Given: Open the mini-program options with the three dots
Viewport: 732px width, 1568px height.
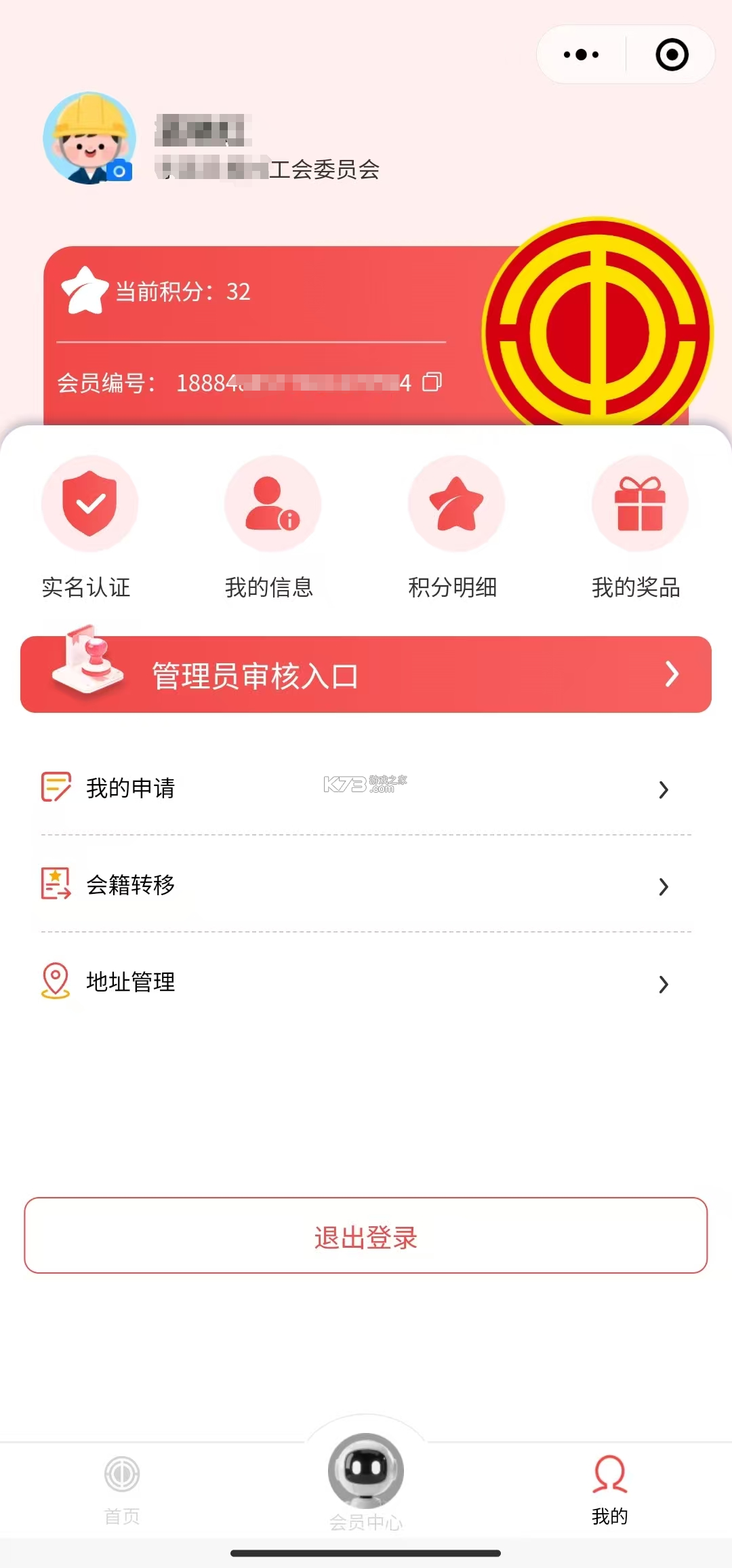Looking at the screenshot, I should point(580,54).
